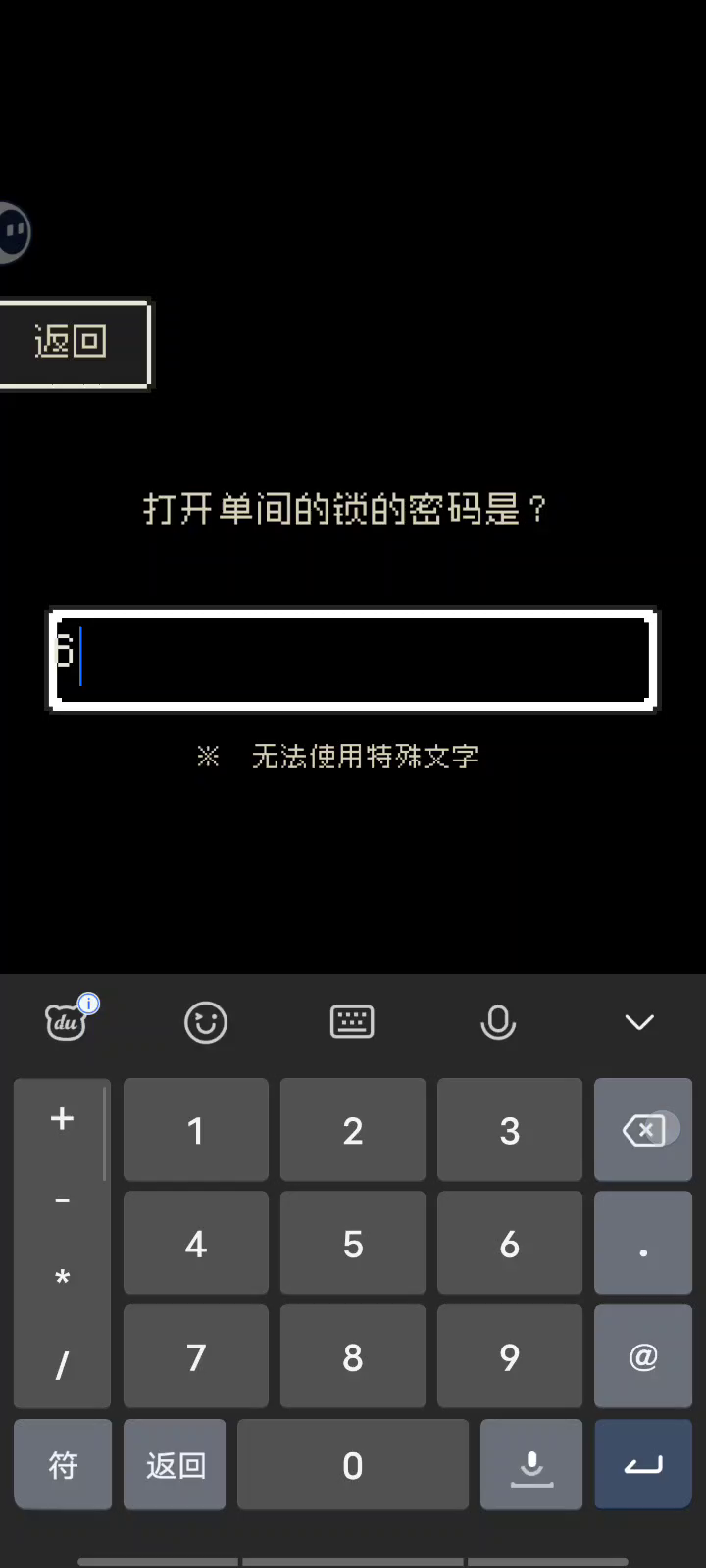Collapse the keyboard with the down chevron

[x=639, y=1022]
